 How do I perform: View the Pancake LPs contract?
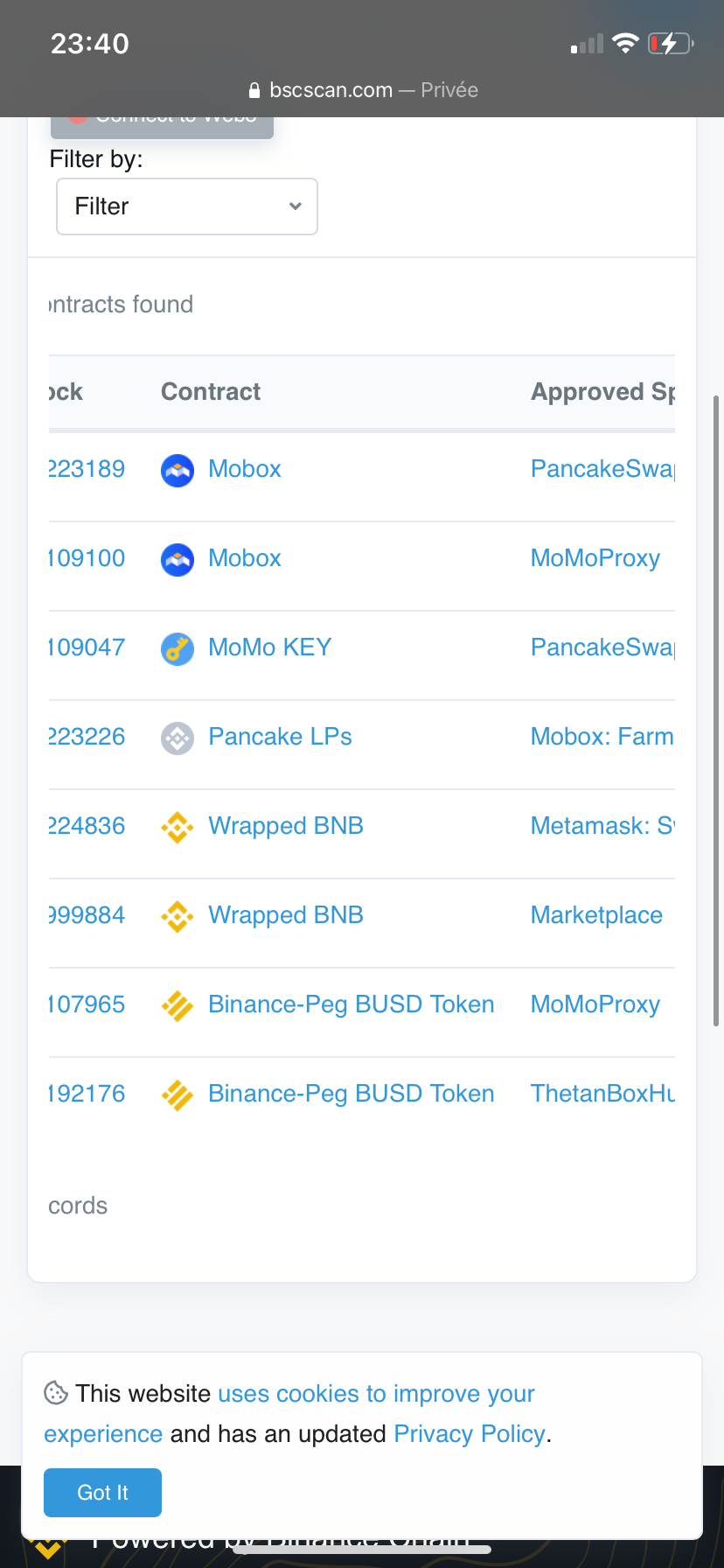tap(280, 737)
